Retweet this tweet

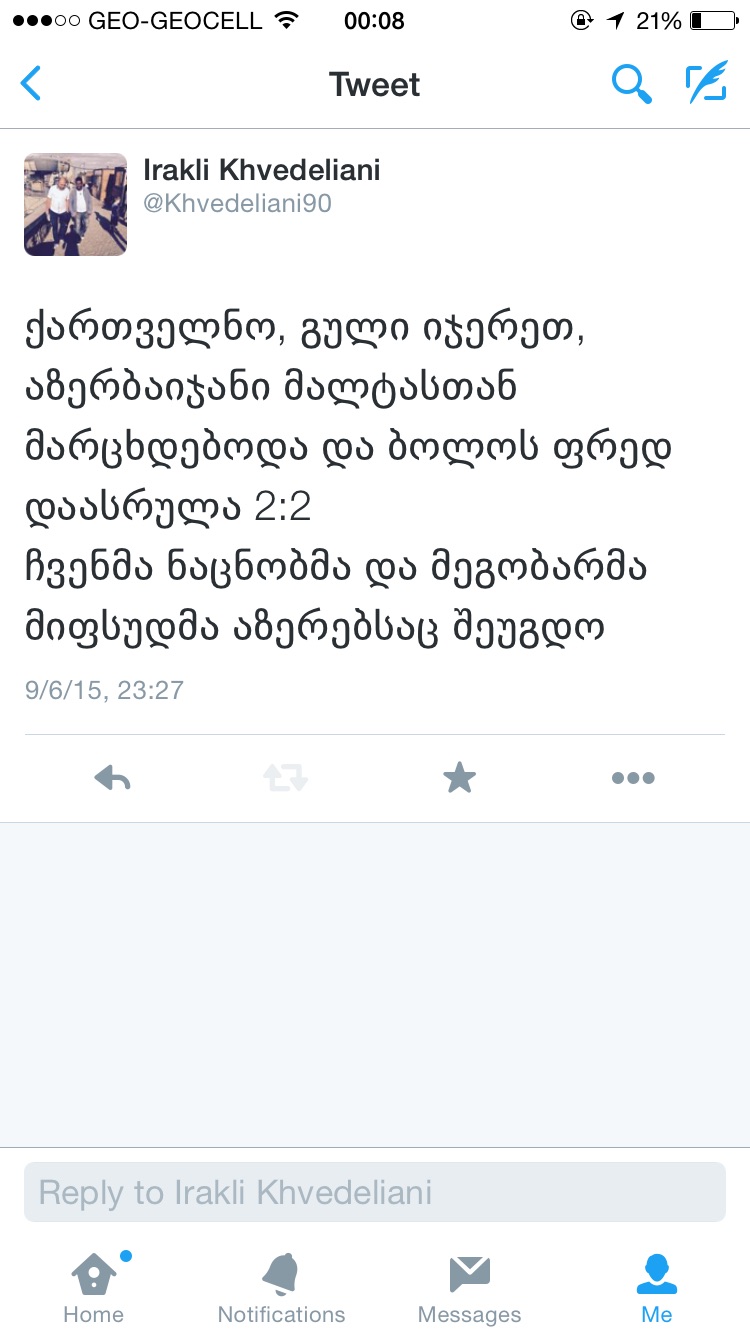[285, 778]
